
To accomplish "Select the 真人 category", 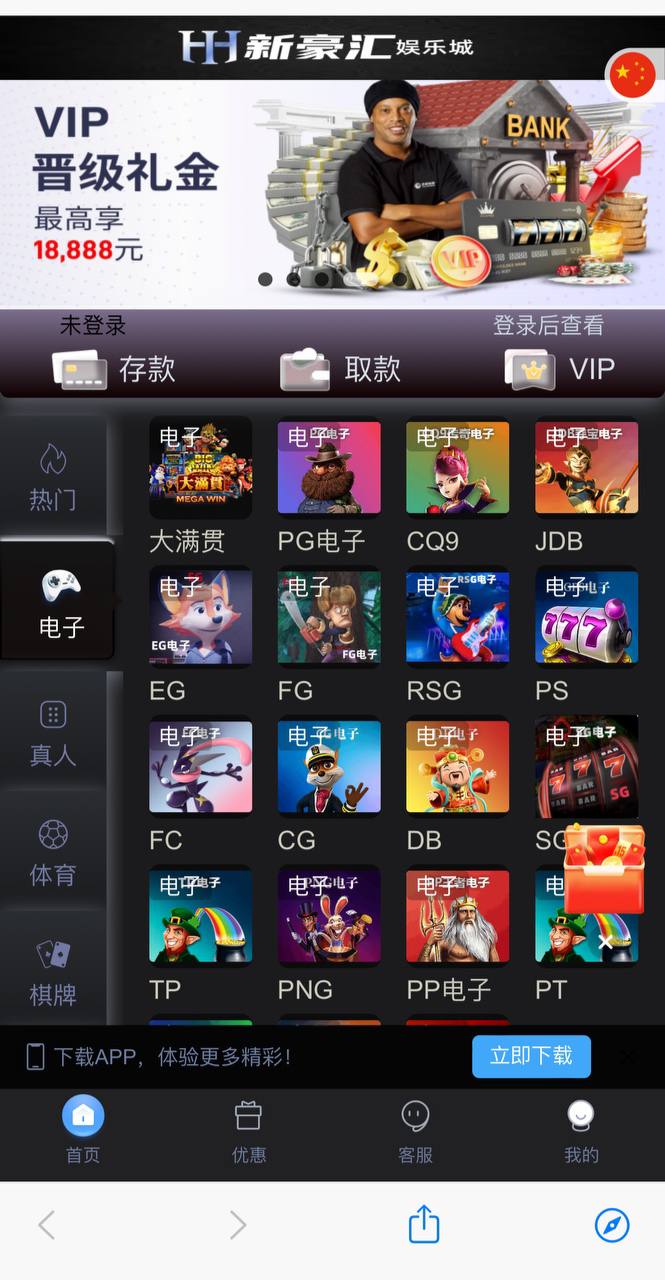I will (52, 733).
